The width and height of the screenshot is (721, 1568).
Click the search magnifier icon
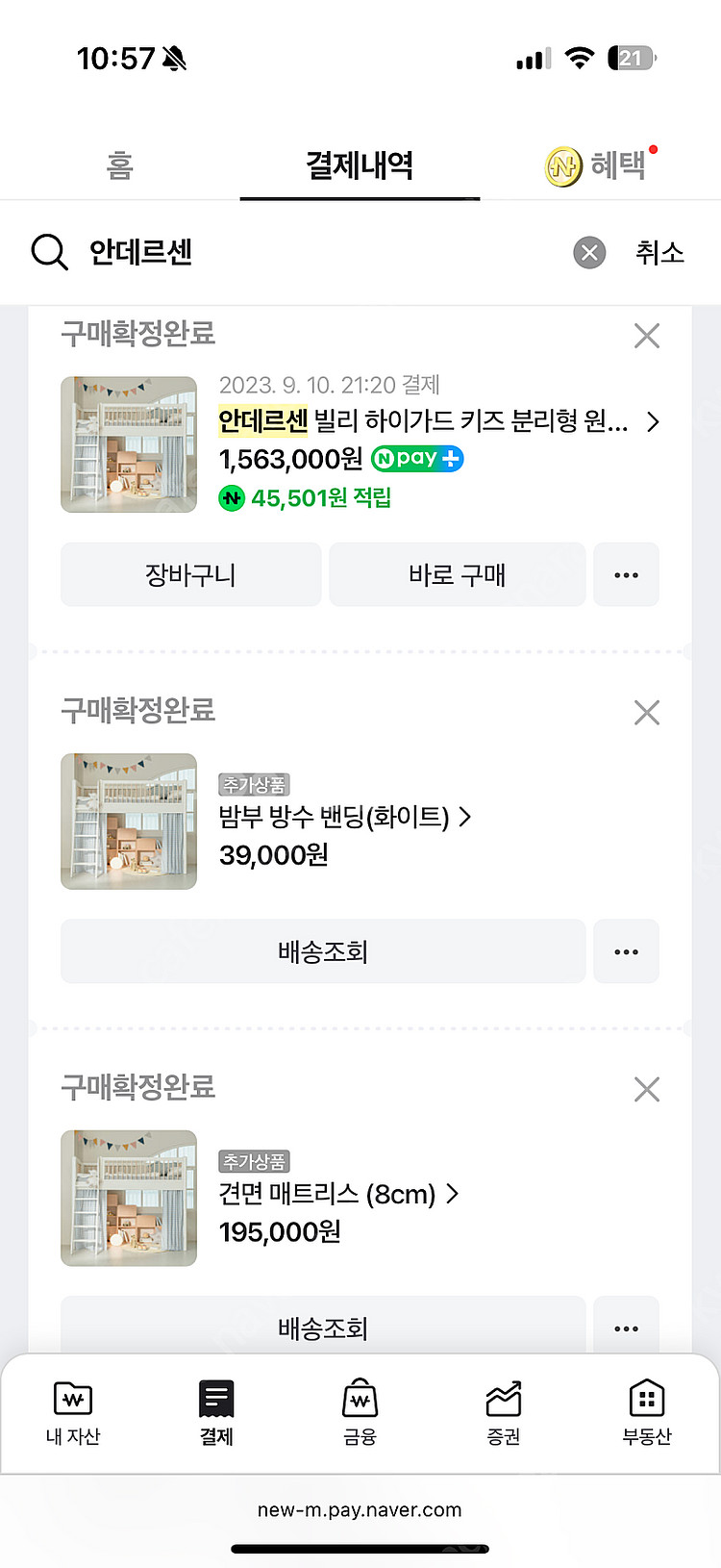[48, 253]
